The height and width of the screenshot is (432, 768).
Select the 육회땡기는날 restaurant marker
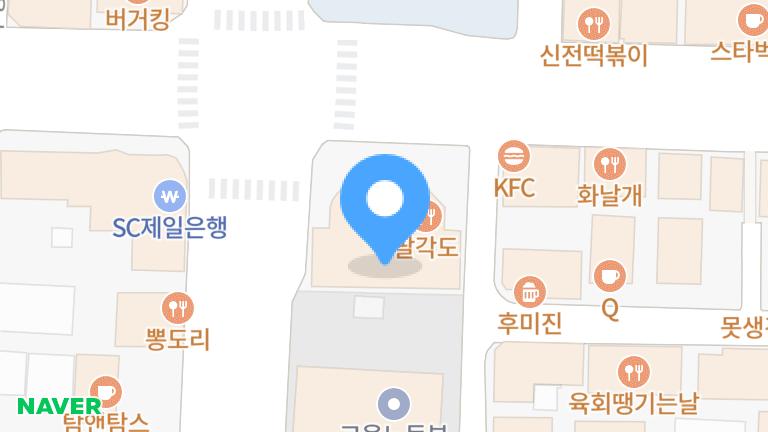point(633,373)
